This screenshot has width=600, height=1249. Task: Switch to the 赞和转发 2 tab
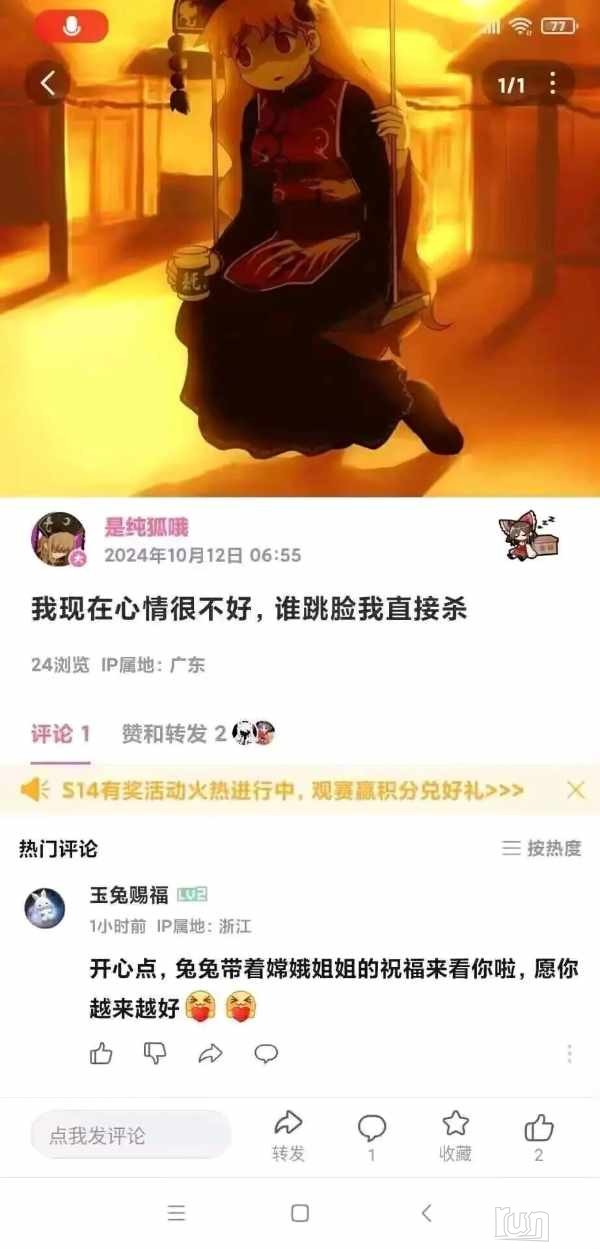click(173, 733)
